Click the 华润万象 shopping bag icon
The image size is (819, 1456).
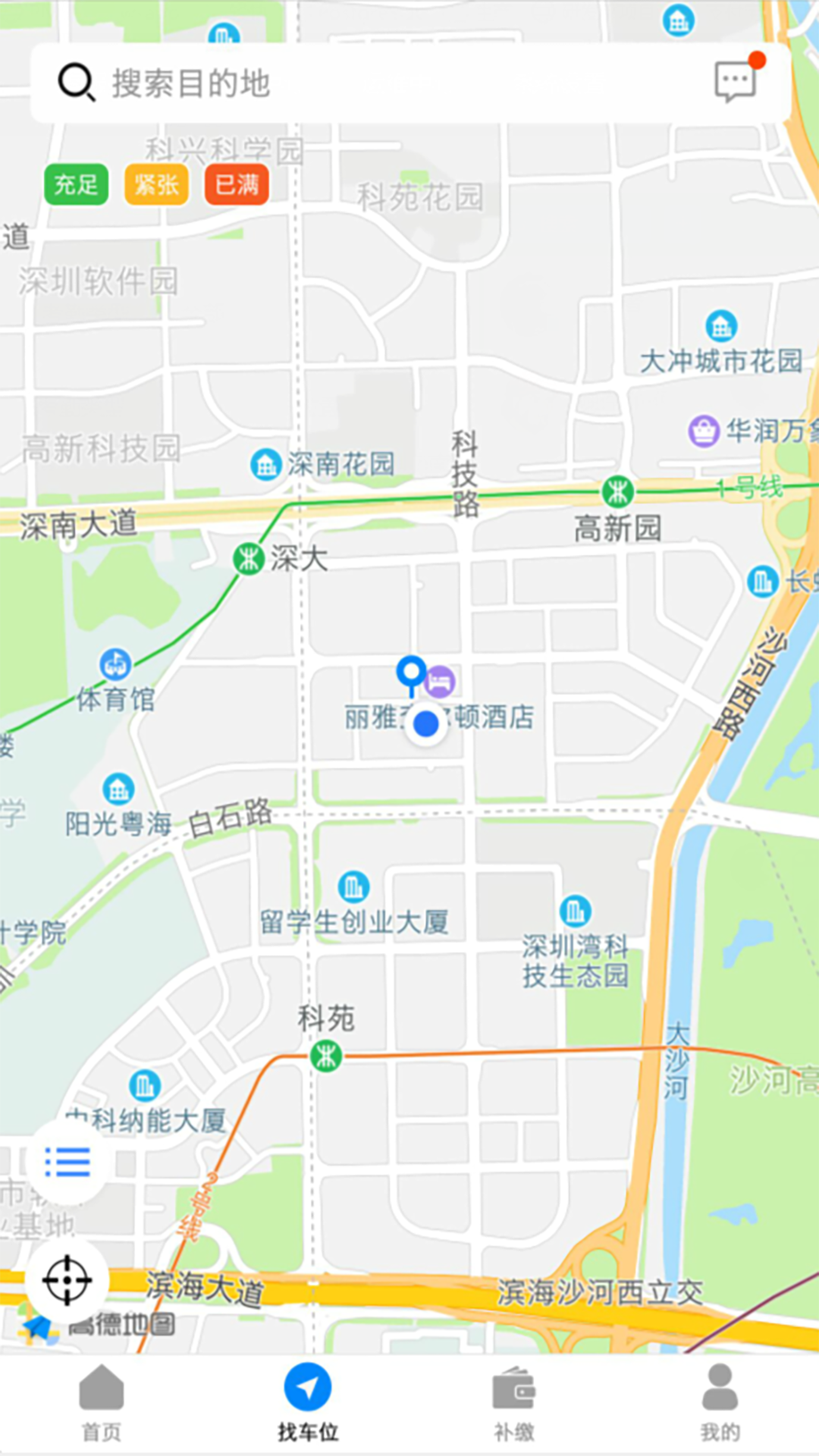pyautogui.click(x=702, y=431)
